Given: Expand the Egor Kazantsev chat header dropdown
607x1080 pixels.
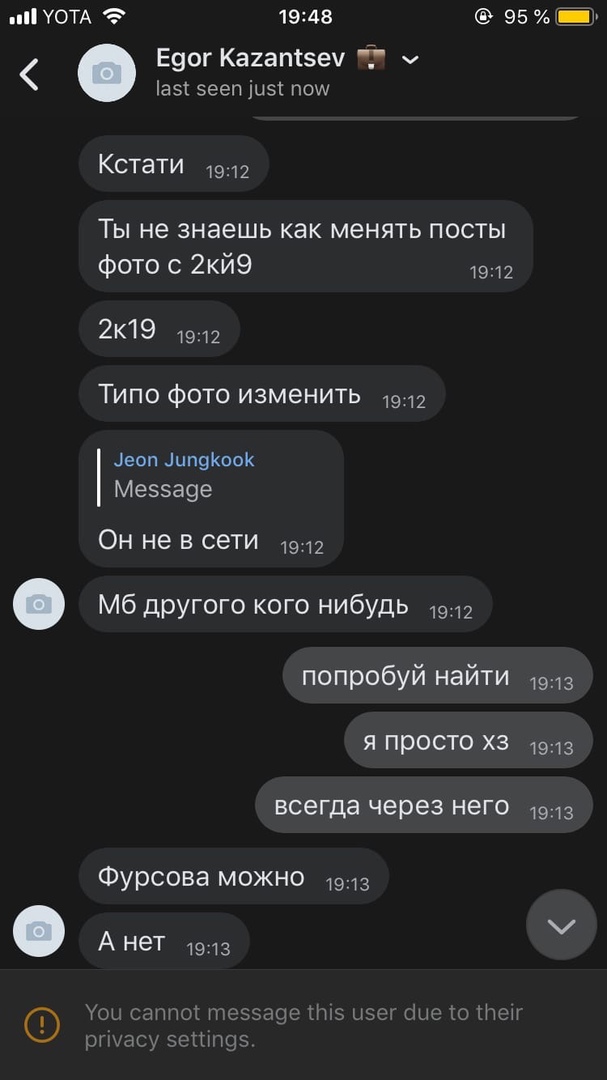Looking at the screenshot, I should [410, 60].
